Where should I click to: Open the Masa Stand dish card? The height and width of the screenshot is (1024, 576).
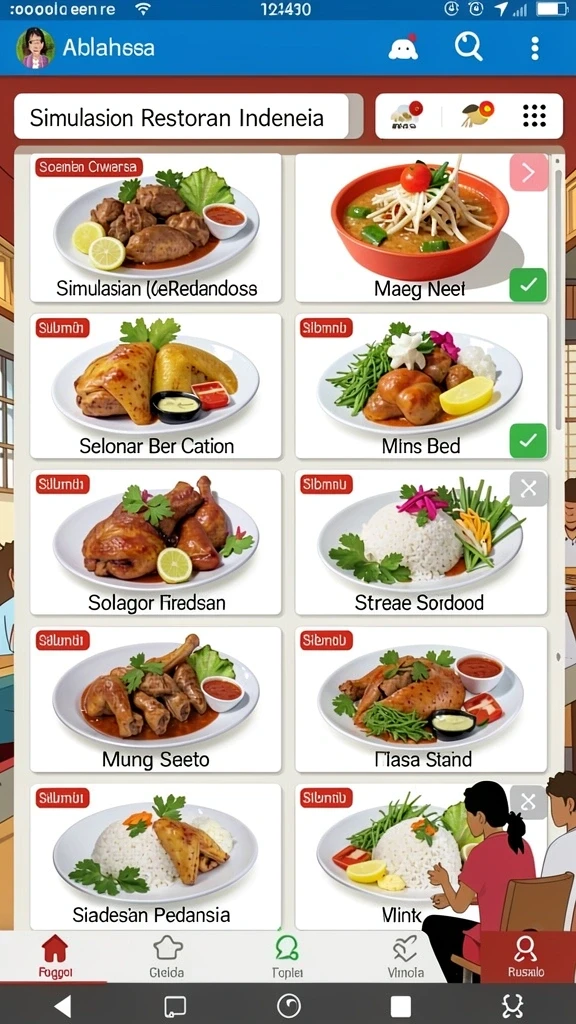pos(421,699)
